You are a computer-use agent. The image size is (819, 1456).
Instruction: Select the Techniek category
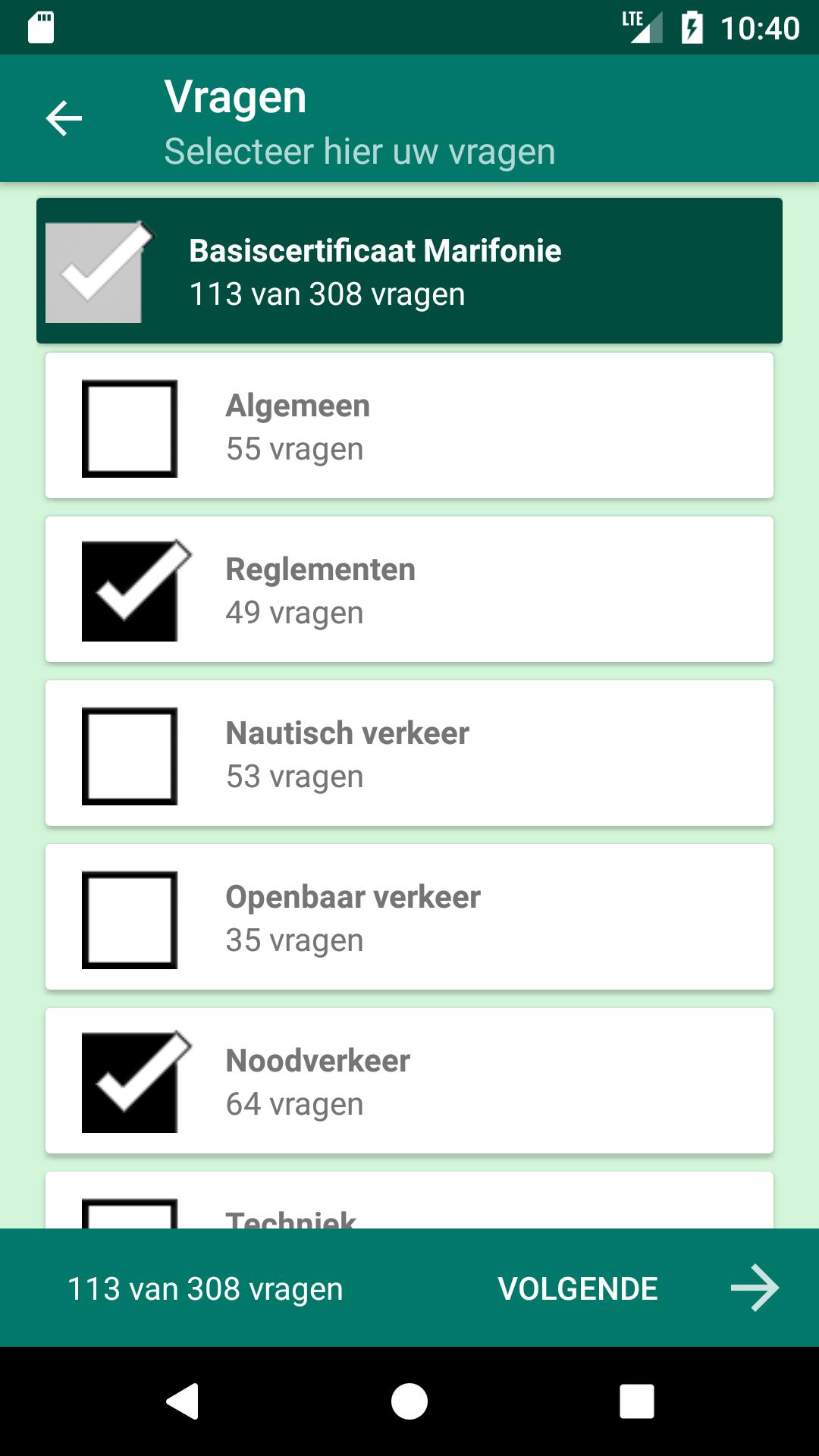click(x=130, y=1213)
